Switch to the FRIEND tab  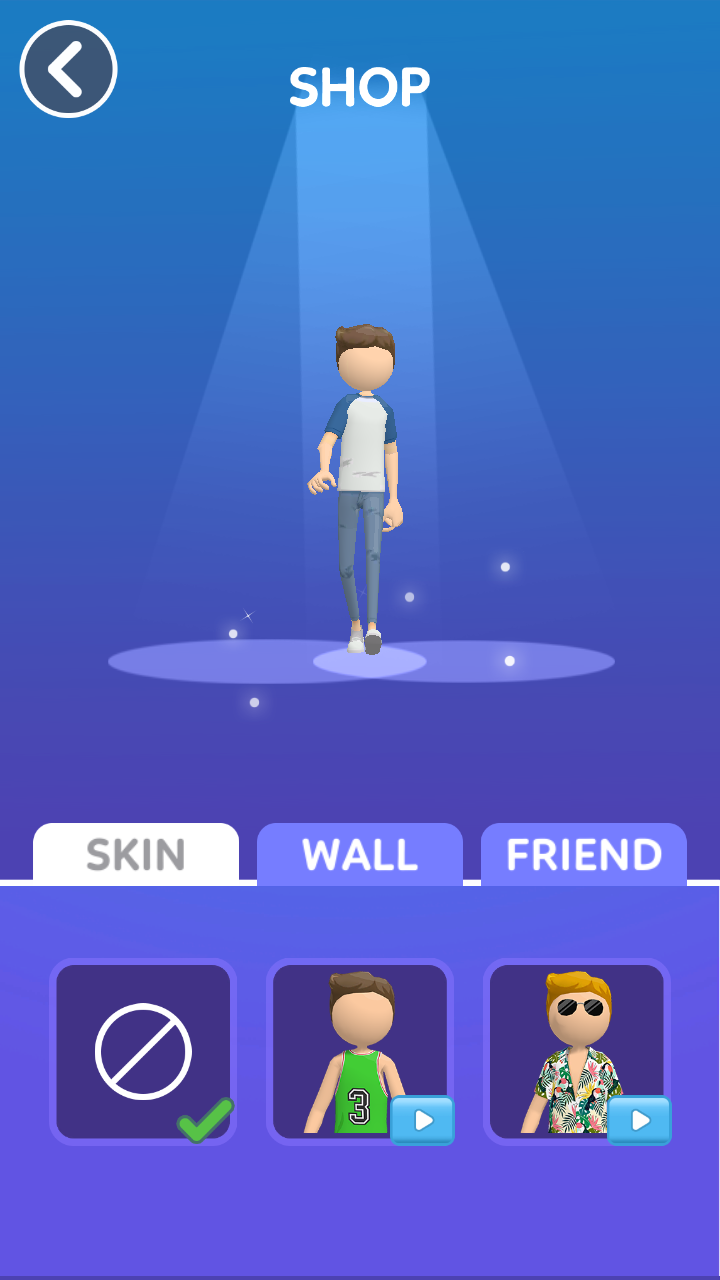click(584, 855)
